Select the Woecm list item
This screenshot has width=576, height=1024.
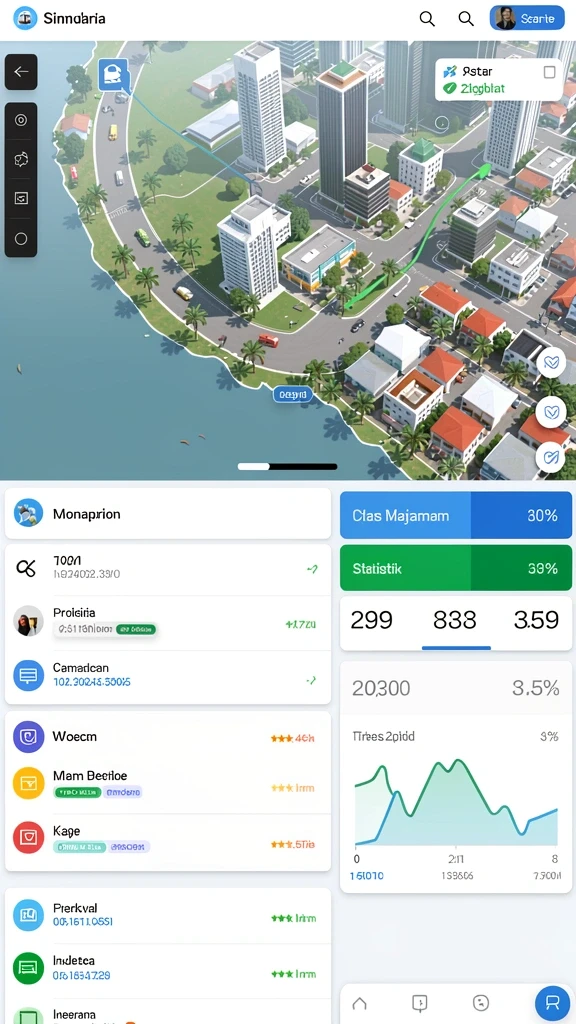(168, 737)
